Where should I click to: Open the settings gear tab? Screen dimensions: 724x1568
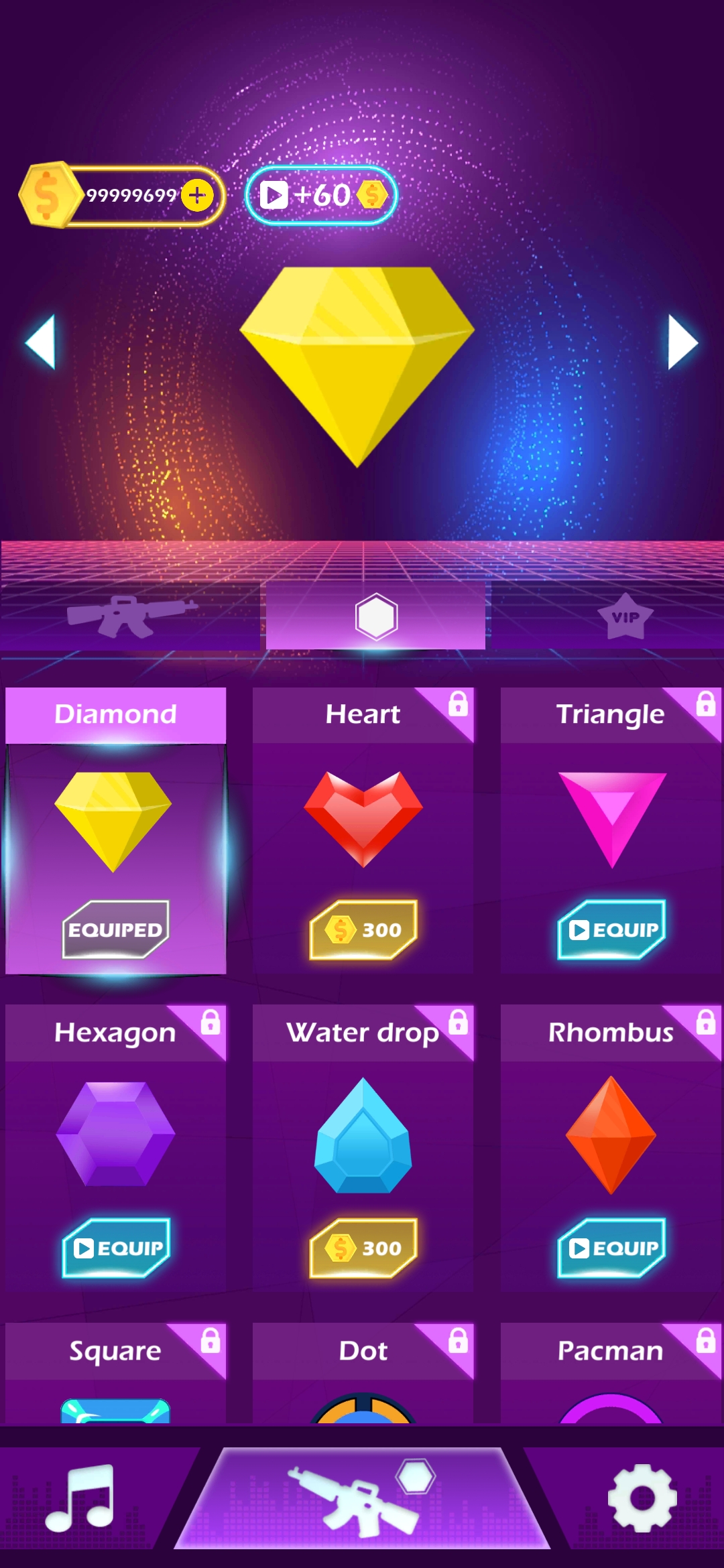642,1498
